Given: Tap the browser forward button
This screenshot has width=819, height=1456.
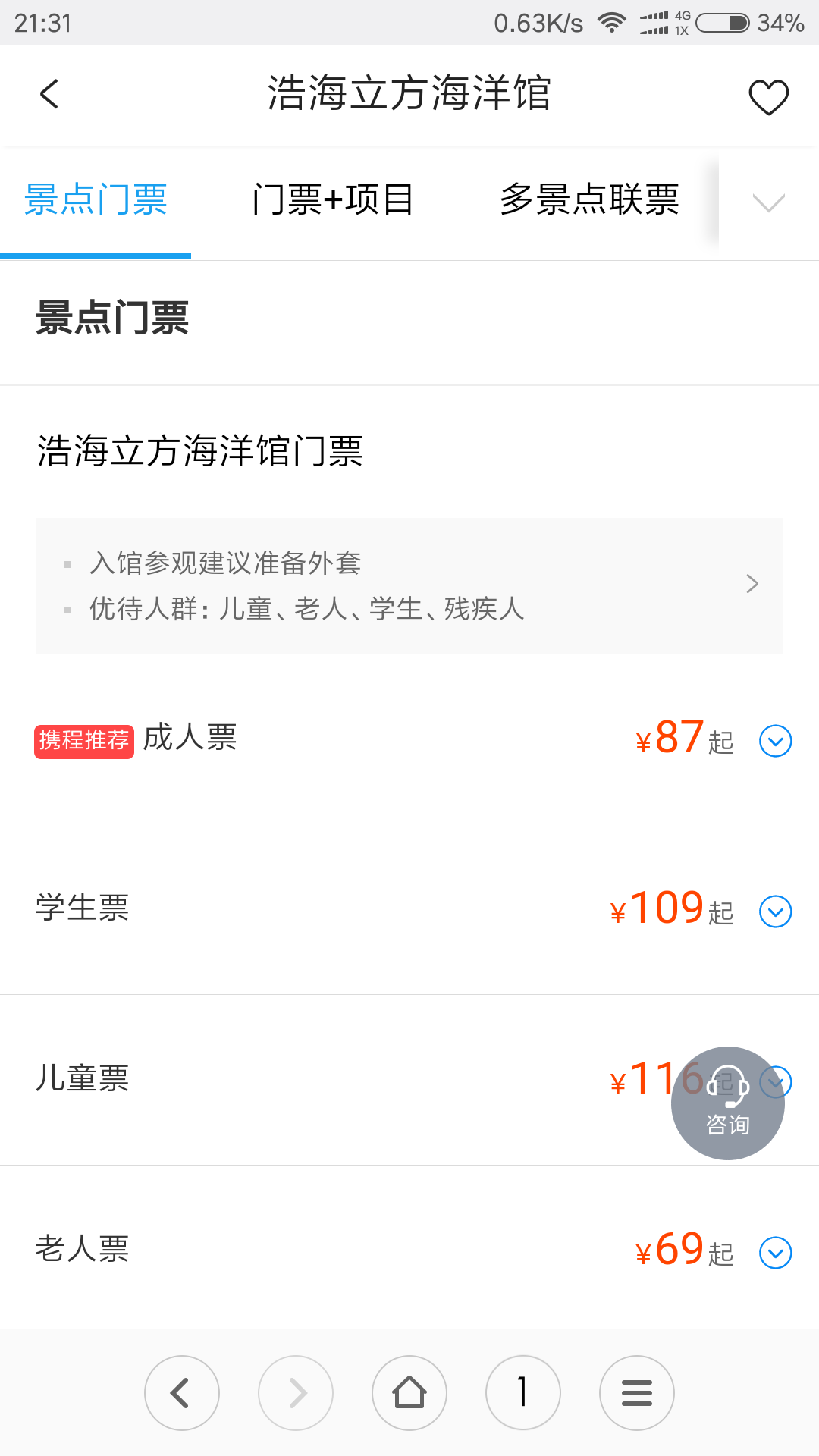Looking at the screenshot, I should coord(296,1393).
